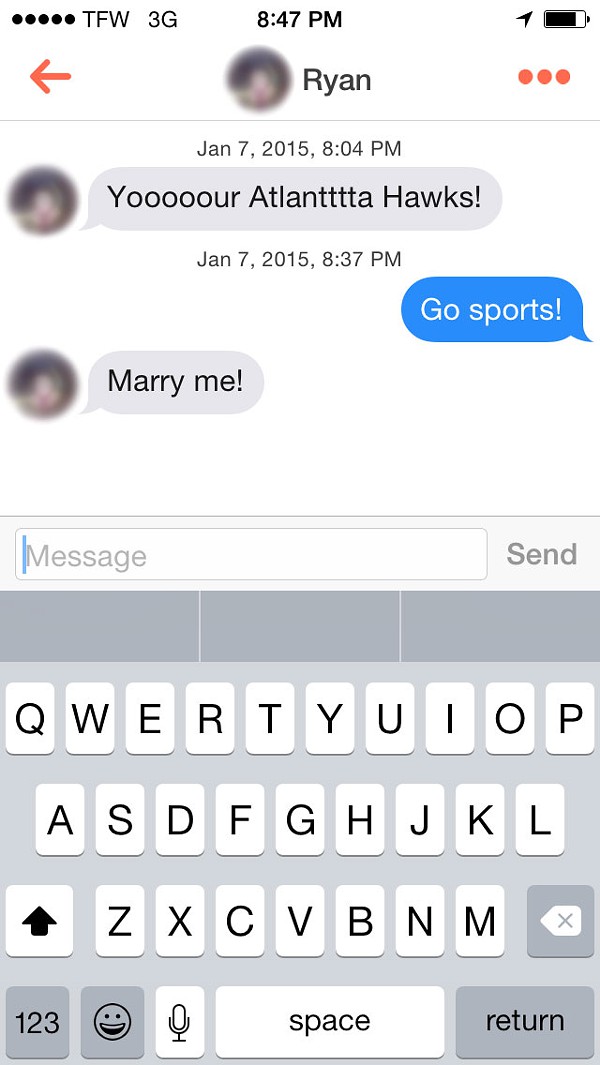Start dictation with the microphone key
The height and width of the screenshot is (1065, 600).
(x=179, y=1022)
